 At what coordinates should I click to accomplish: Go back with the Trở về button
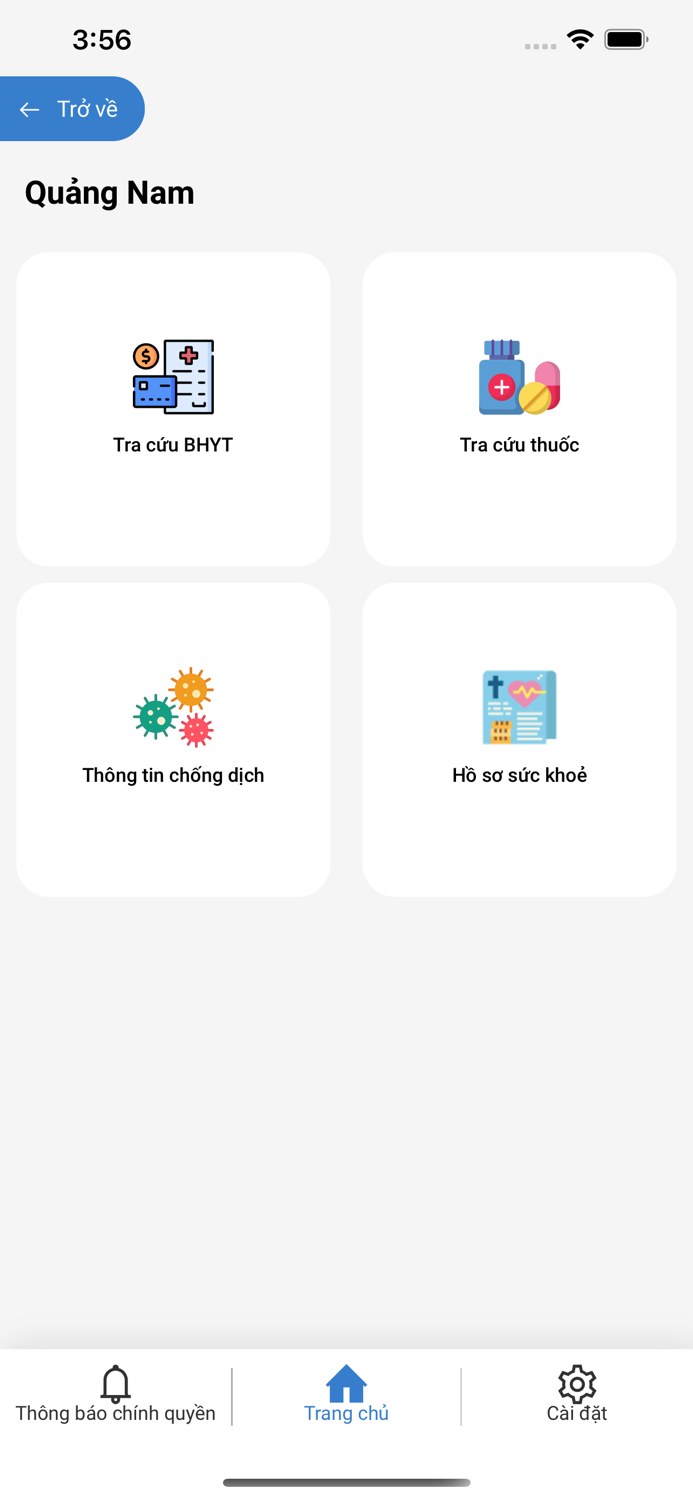click(x=70, y=109)
